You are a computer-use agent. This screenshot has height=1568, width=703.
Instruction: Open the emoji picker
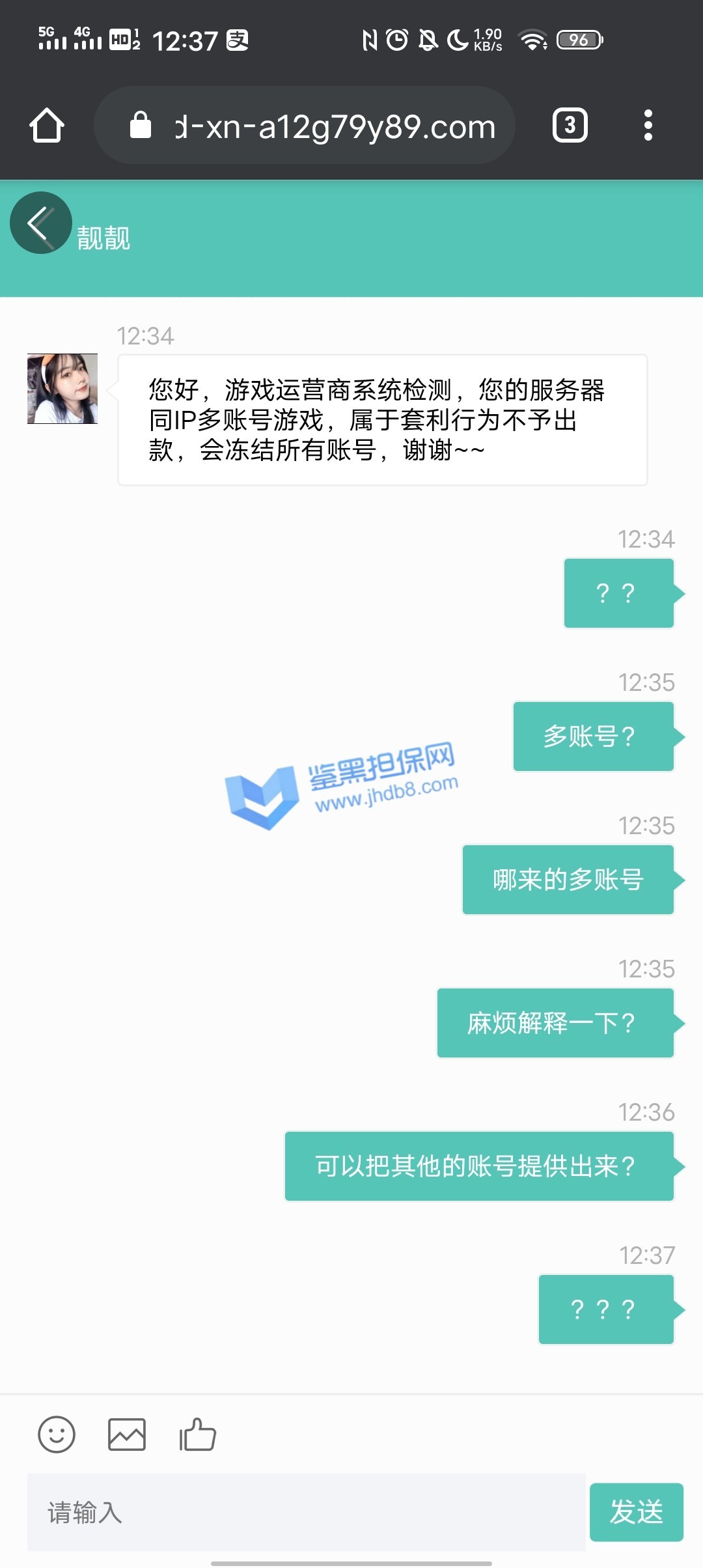pyautogui.click(x=57, y=1435)
